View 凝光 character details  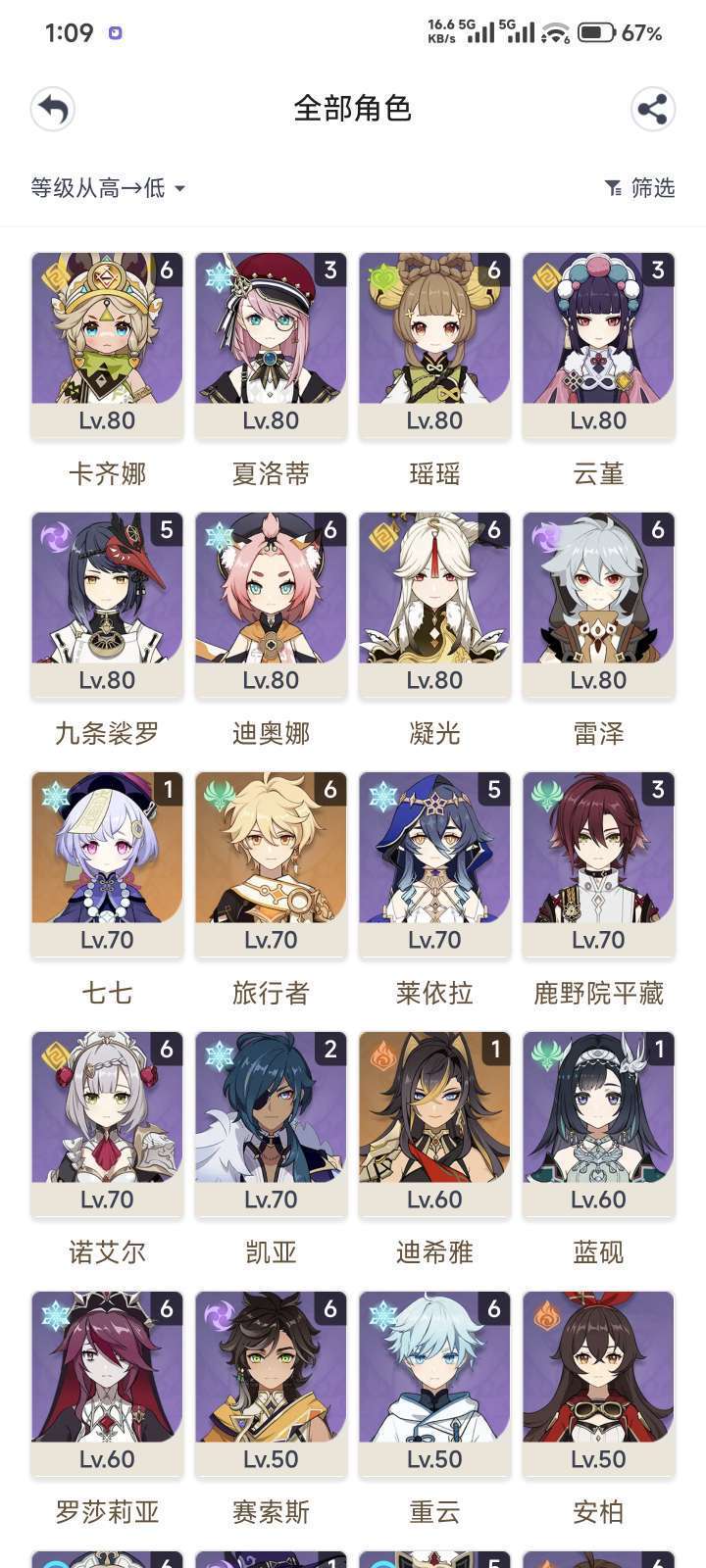coord(434,605)
